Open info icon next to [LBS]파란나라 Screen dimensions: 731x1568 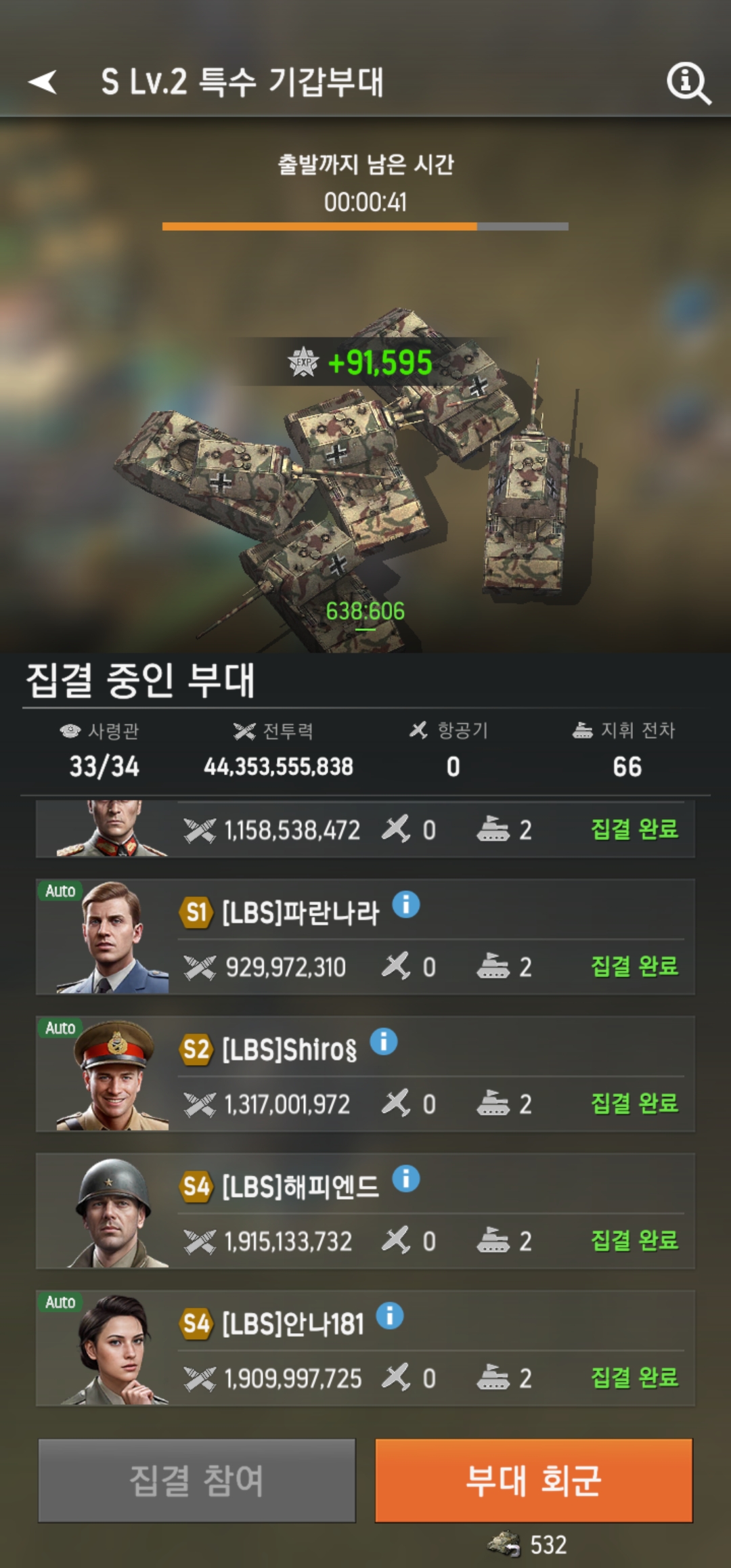tap(406, 905)
